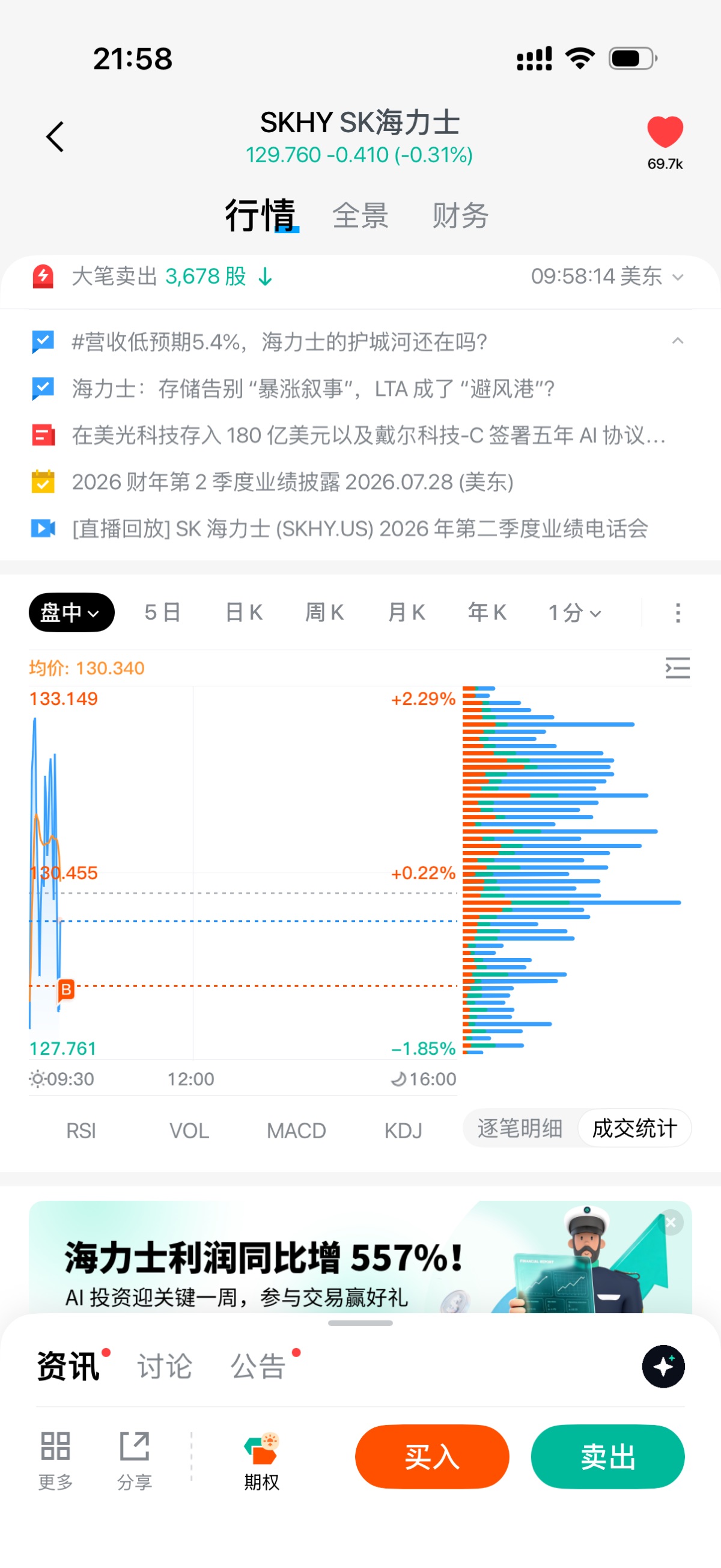
Task: Go back using the top-left arrow
Action: point(55,136)
